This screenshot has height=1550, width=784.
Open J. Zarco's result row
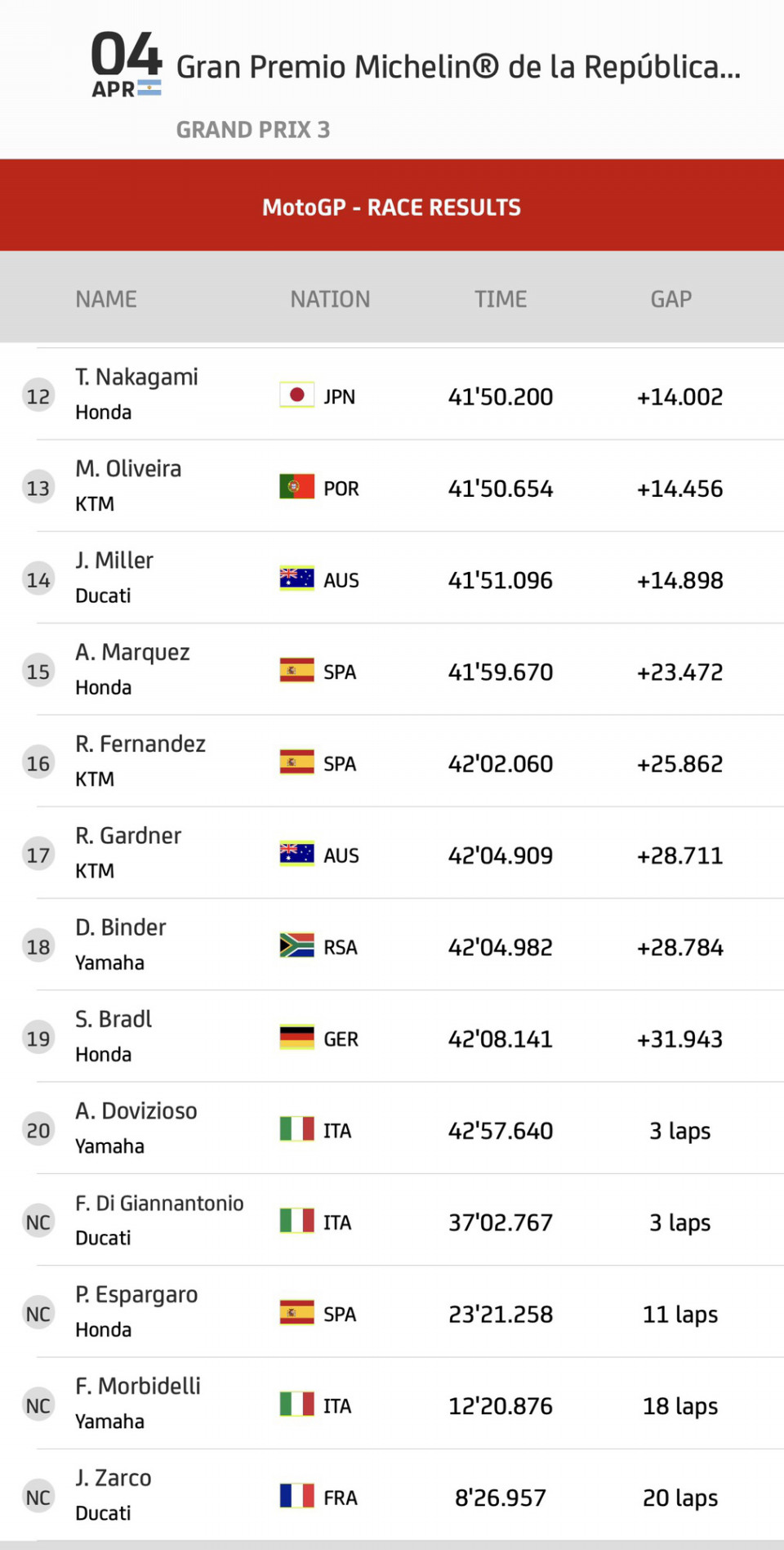(x=392, y=1495)
